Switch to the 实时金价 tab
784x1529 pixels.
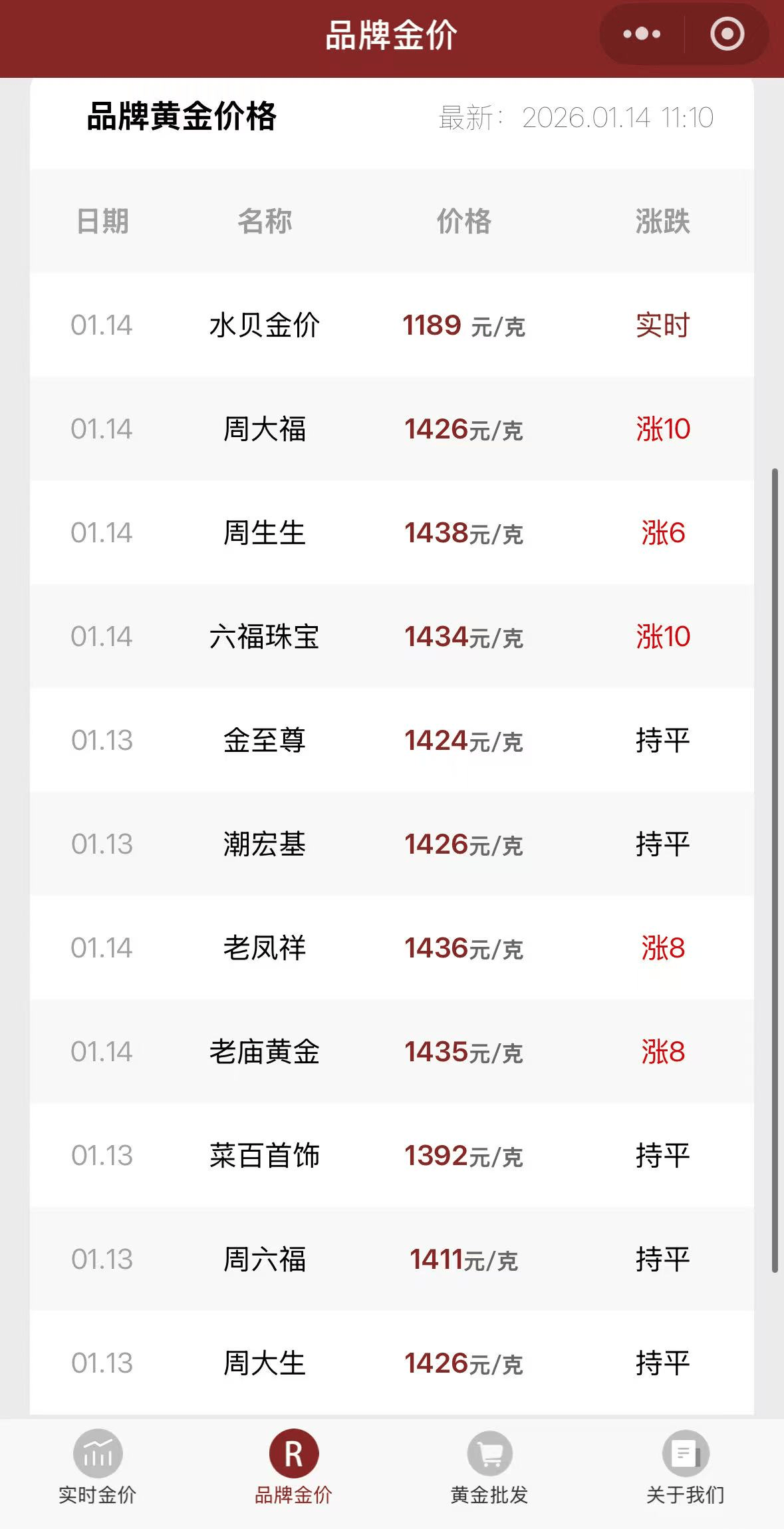98,1467
